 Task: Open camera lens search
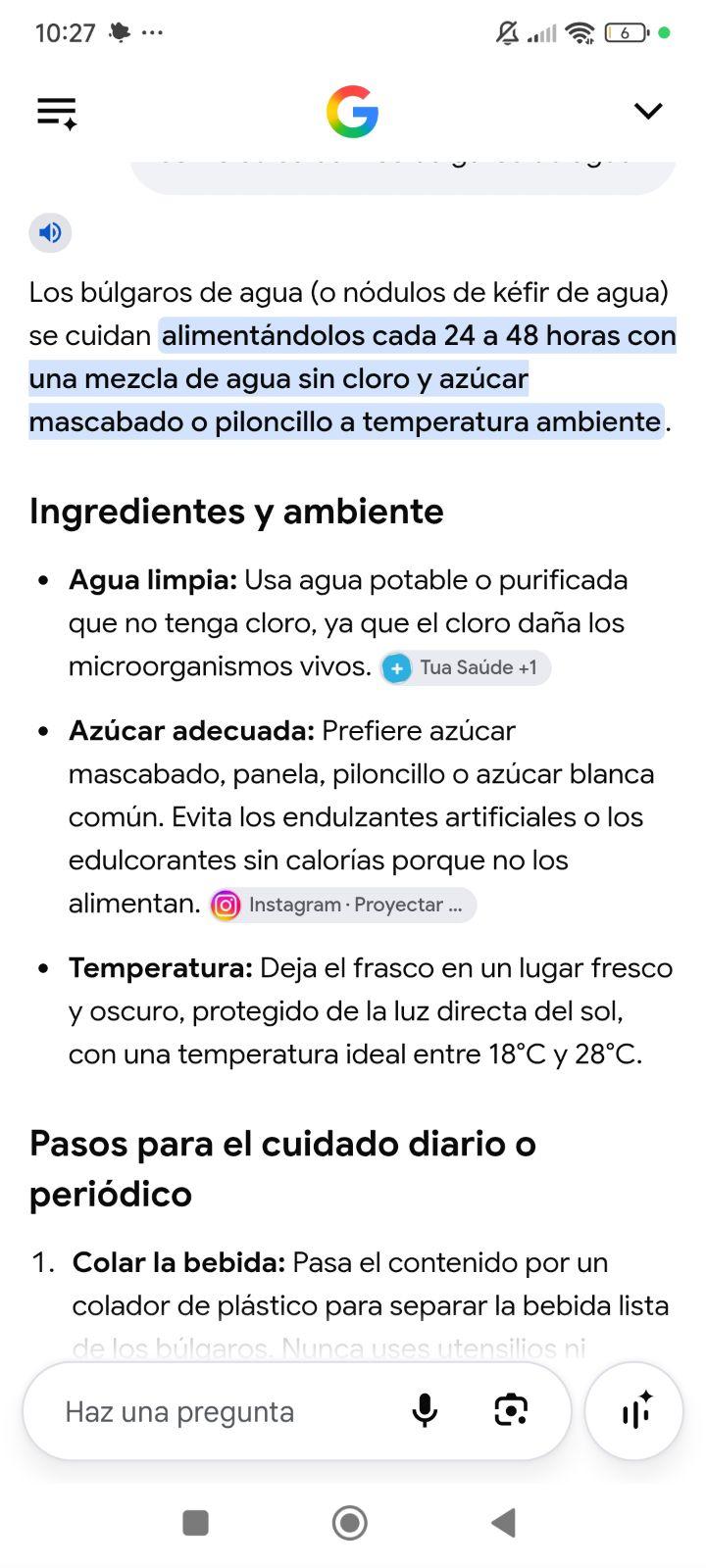pos(511,1411)
